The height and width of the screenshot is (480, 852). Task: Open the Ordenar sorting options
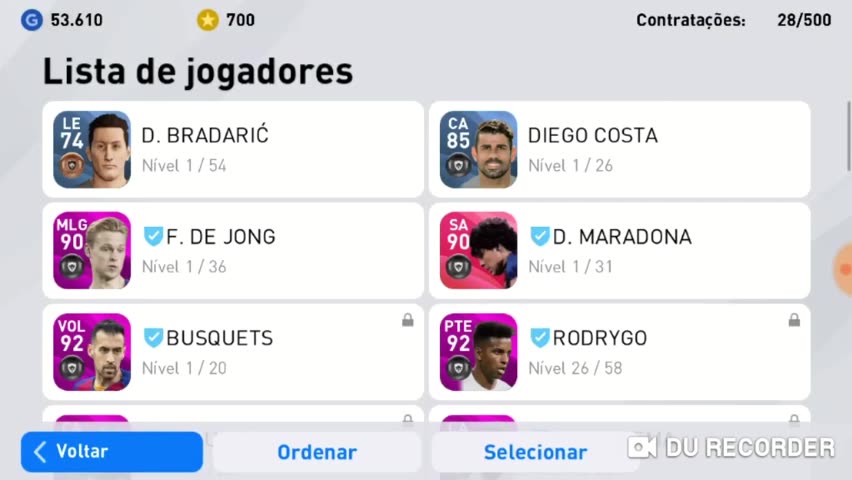[x=317, y=452]
